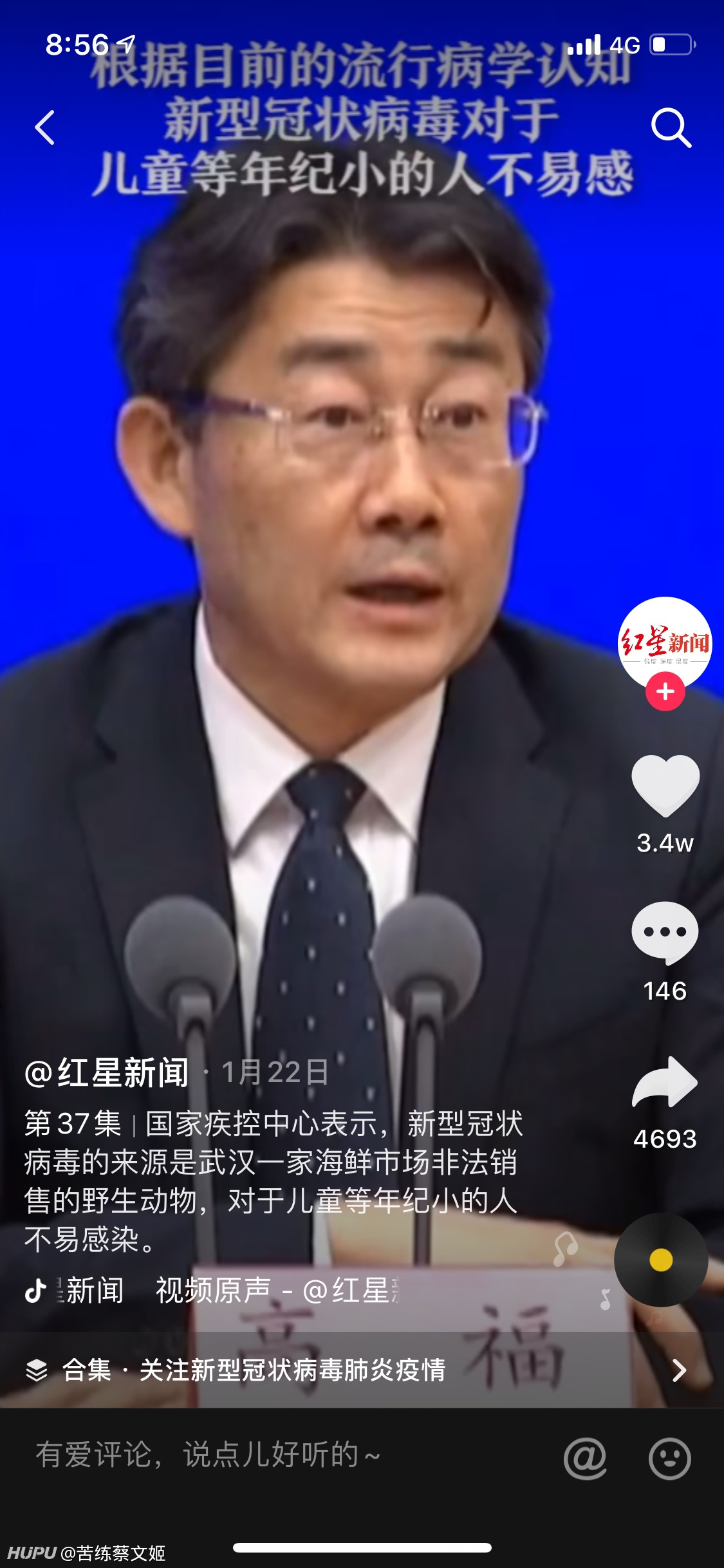
Task: Open the 合集 关注新型冠状病毒肺炎疫情 collection
Action: (x=362, y=1370)
